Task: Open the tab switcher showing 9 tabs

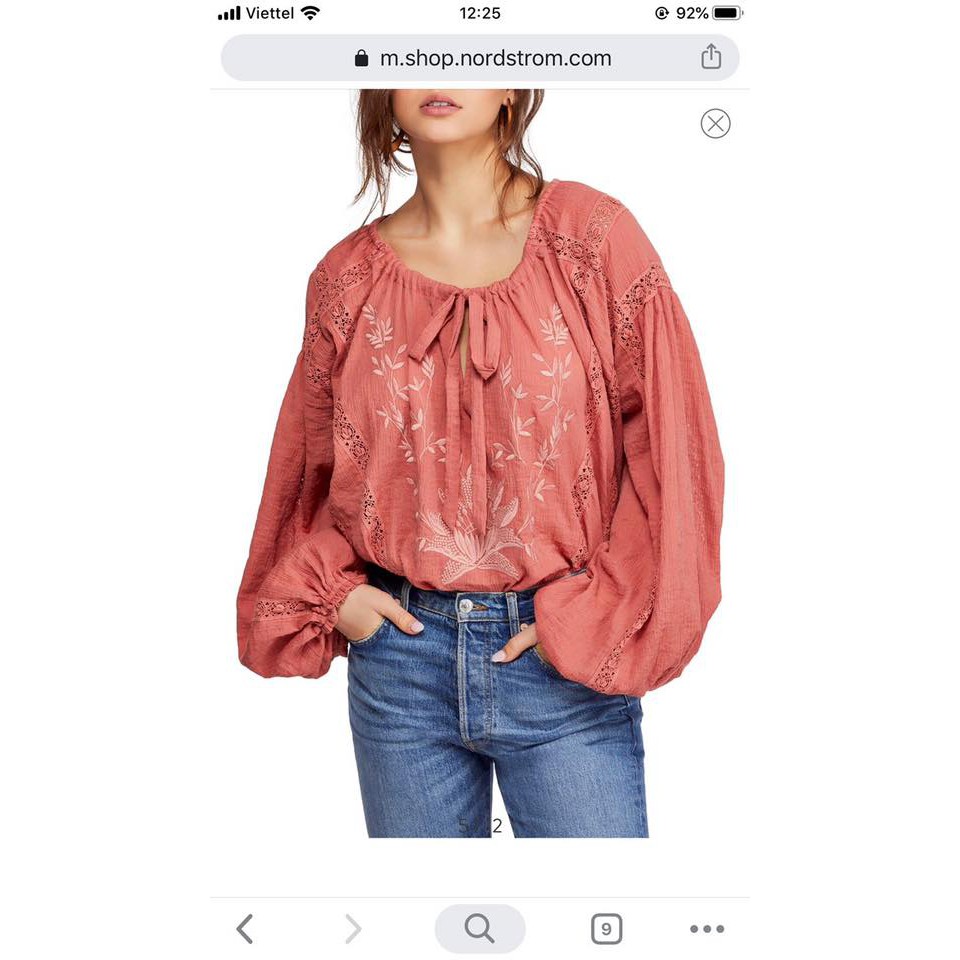Action: tap(606, 929)
